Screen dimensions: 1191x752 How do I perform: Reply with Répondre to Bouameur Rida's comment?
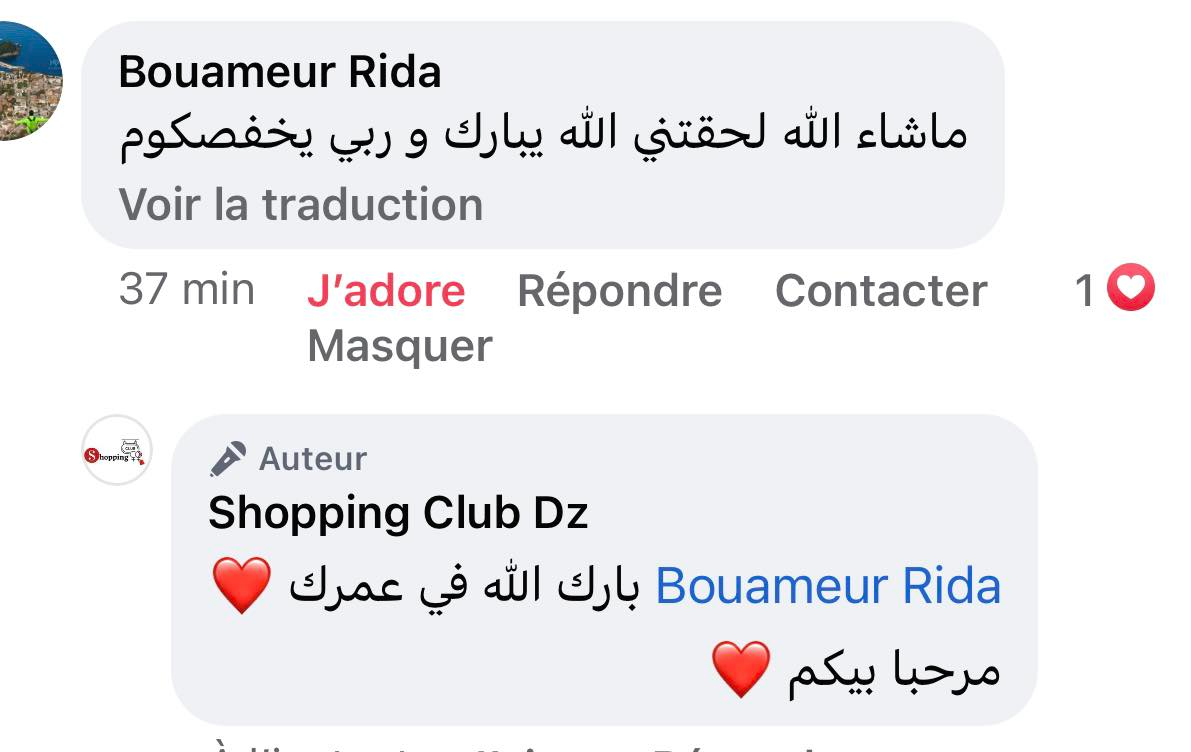pos(619,291)
